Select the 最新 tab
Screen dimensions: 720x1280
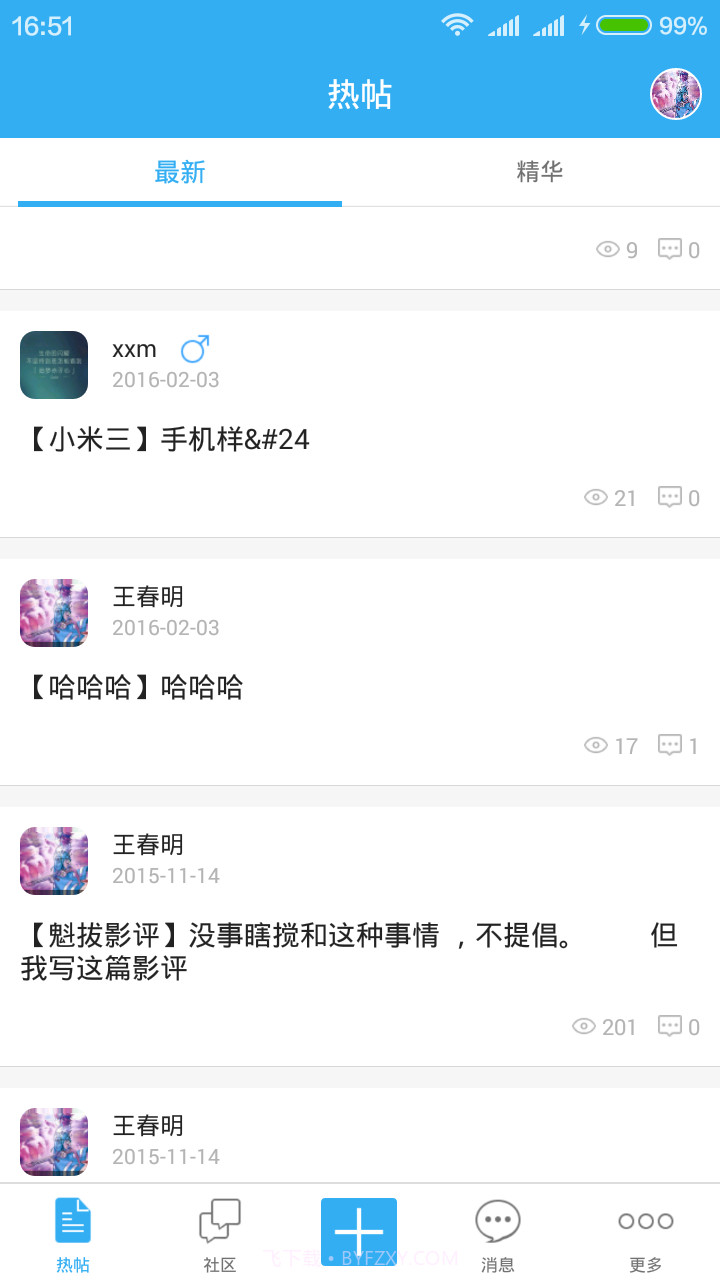180,172
